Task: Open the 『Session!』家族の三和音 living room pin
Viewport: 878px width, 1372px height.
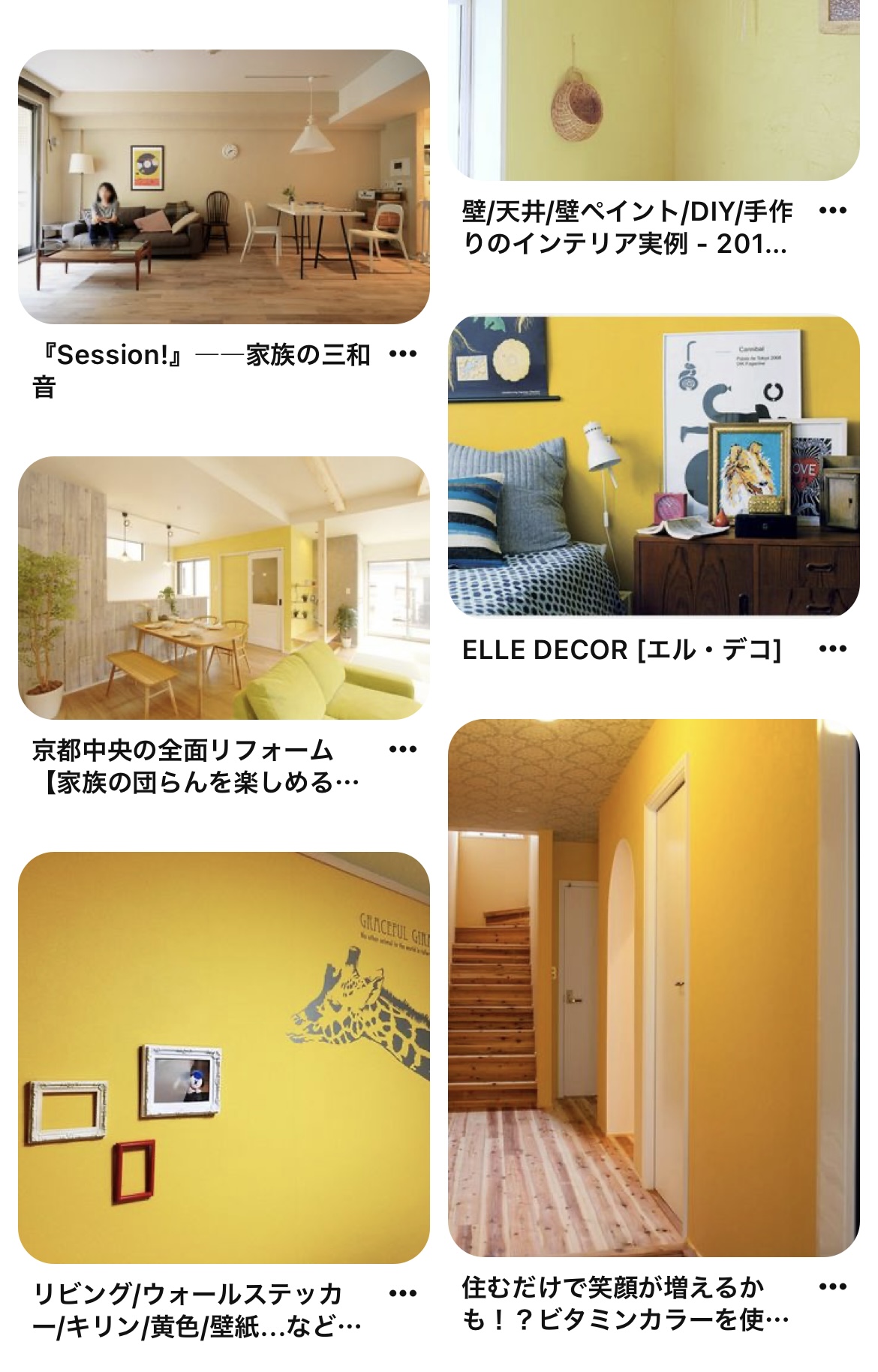Action: (x=224, y=188)
